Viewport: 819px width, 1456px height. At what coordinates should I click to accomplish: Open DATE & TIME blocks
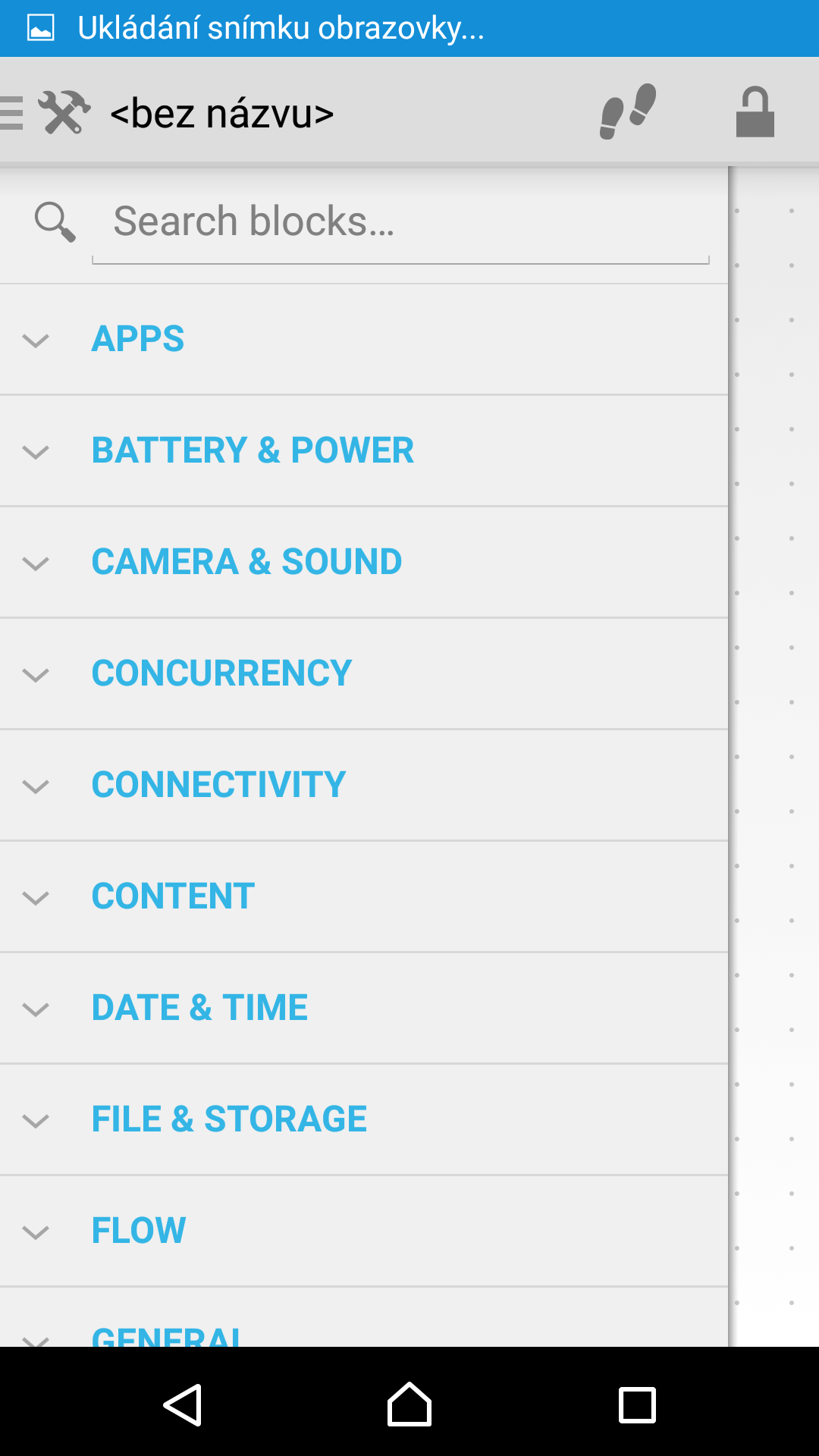[364, 1008]
